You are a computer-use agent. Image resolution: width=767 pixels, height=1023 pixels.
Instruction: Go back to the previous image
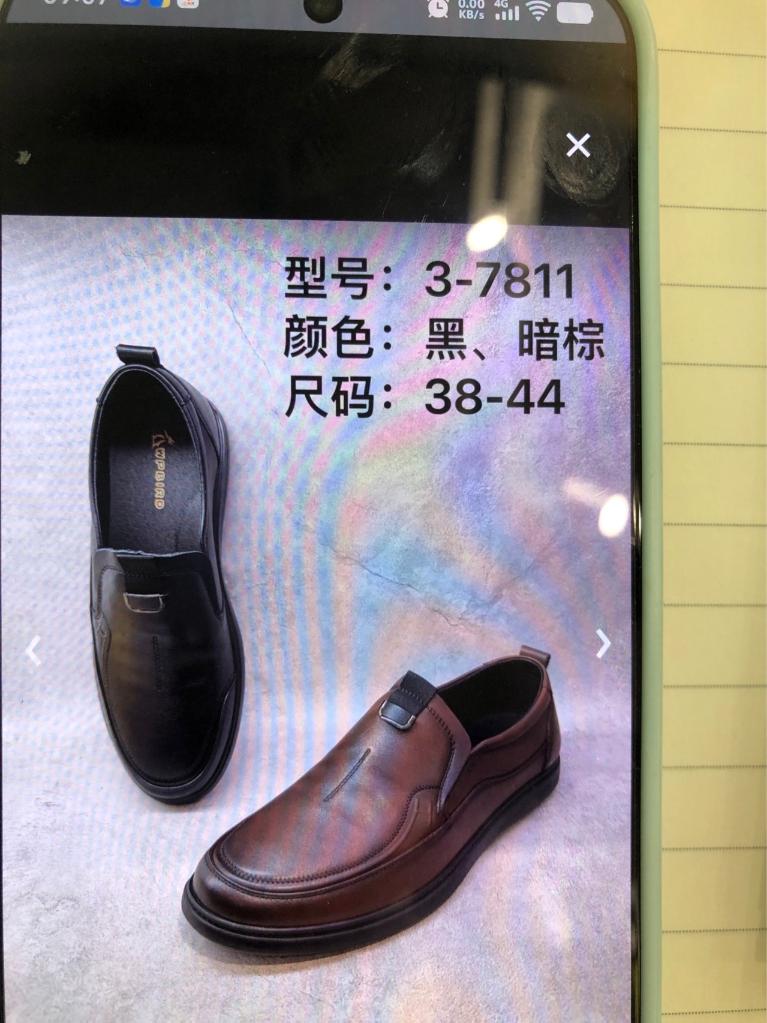coord(33,650)
